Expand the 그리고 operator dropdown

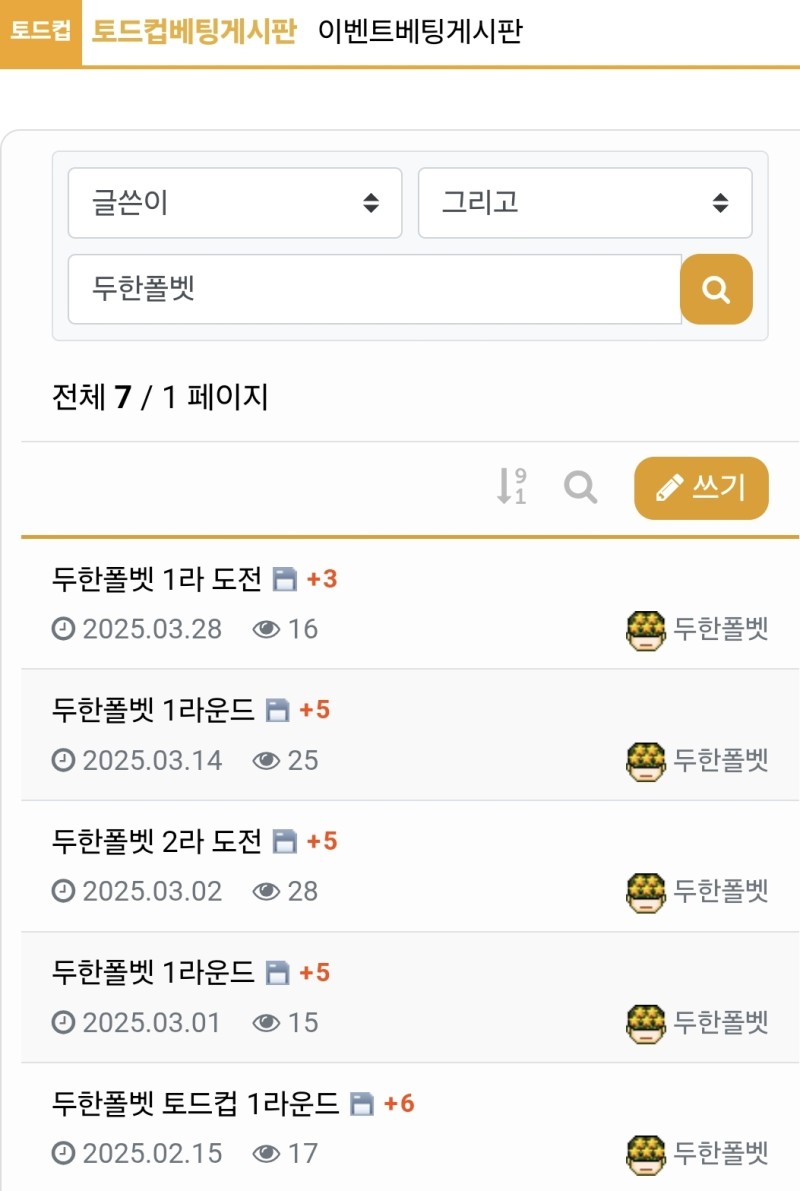coord(584,203)
